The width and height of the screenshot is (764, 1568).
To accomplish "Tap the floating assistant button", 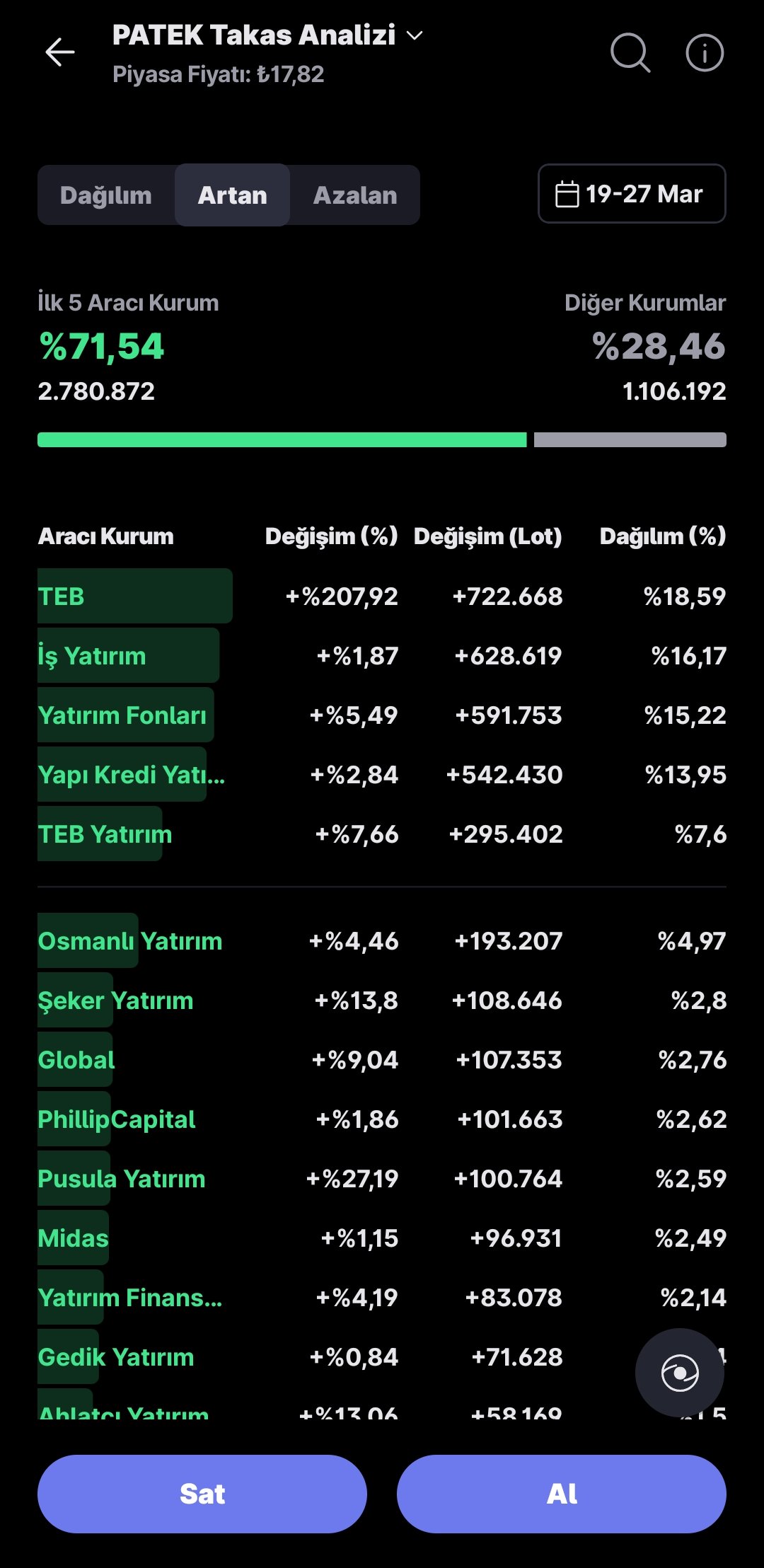I will pyautogui.click(x=679, y=1373).
